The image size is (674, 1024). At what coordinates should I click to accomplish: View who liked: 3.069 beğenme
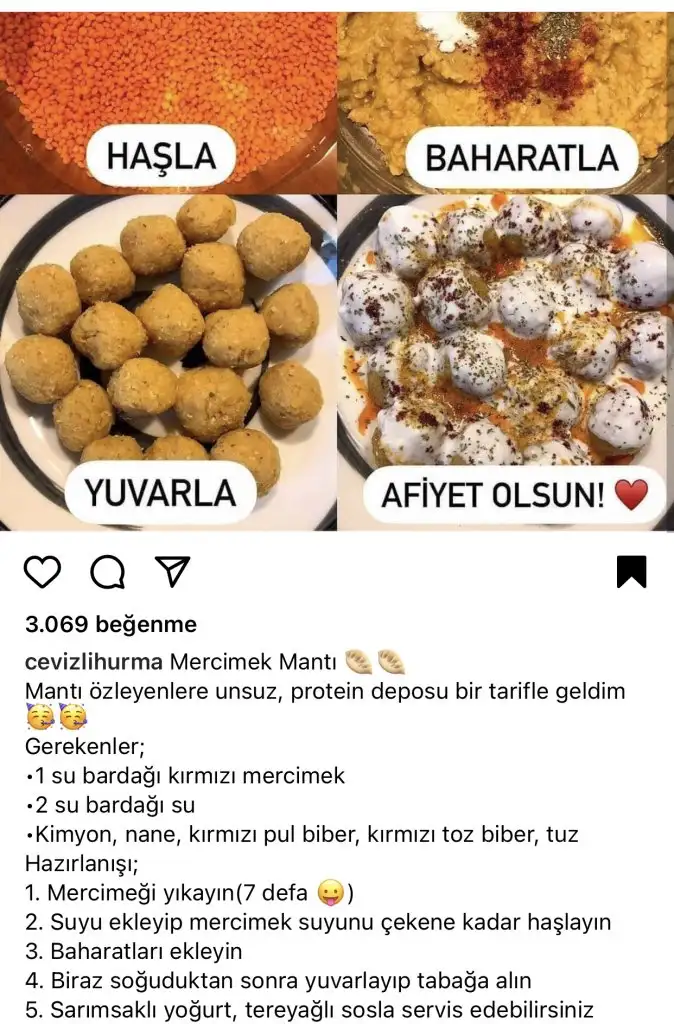coord(110,625)
